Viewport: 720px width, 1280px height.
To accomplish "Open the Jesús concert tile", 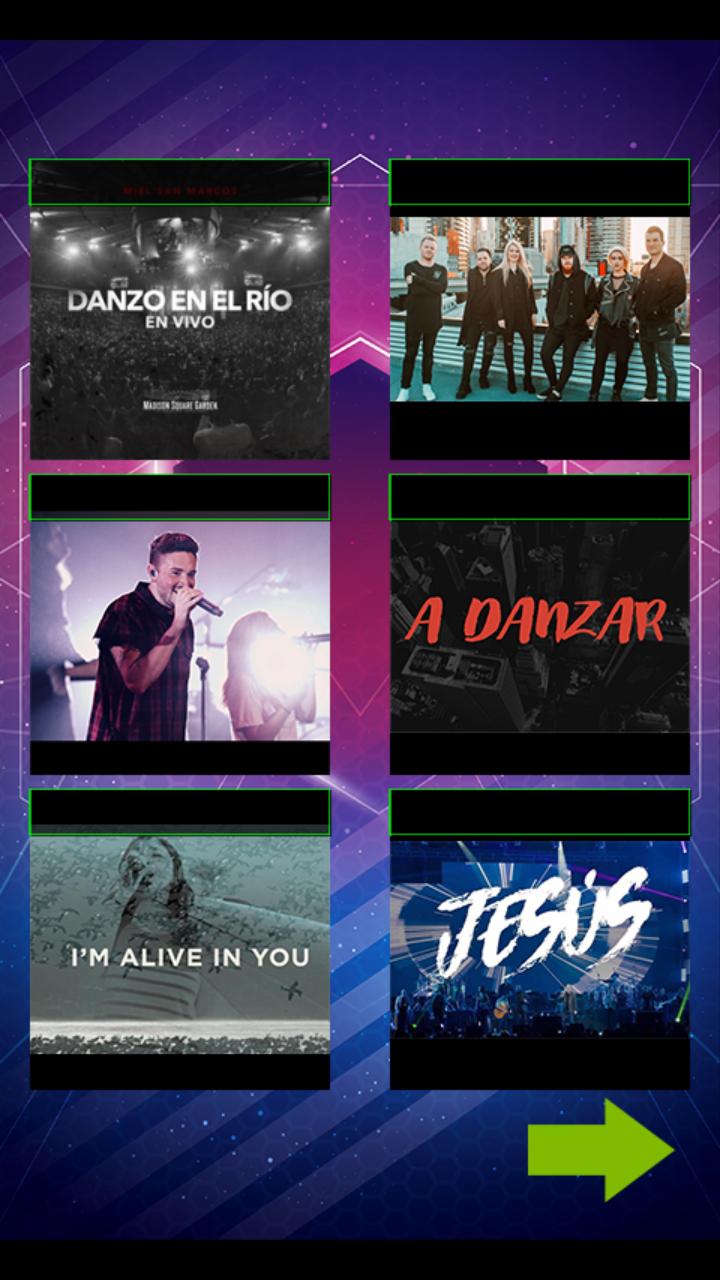I will pyautogui.click(x=540, y=940).
